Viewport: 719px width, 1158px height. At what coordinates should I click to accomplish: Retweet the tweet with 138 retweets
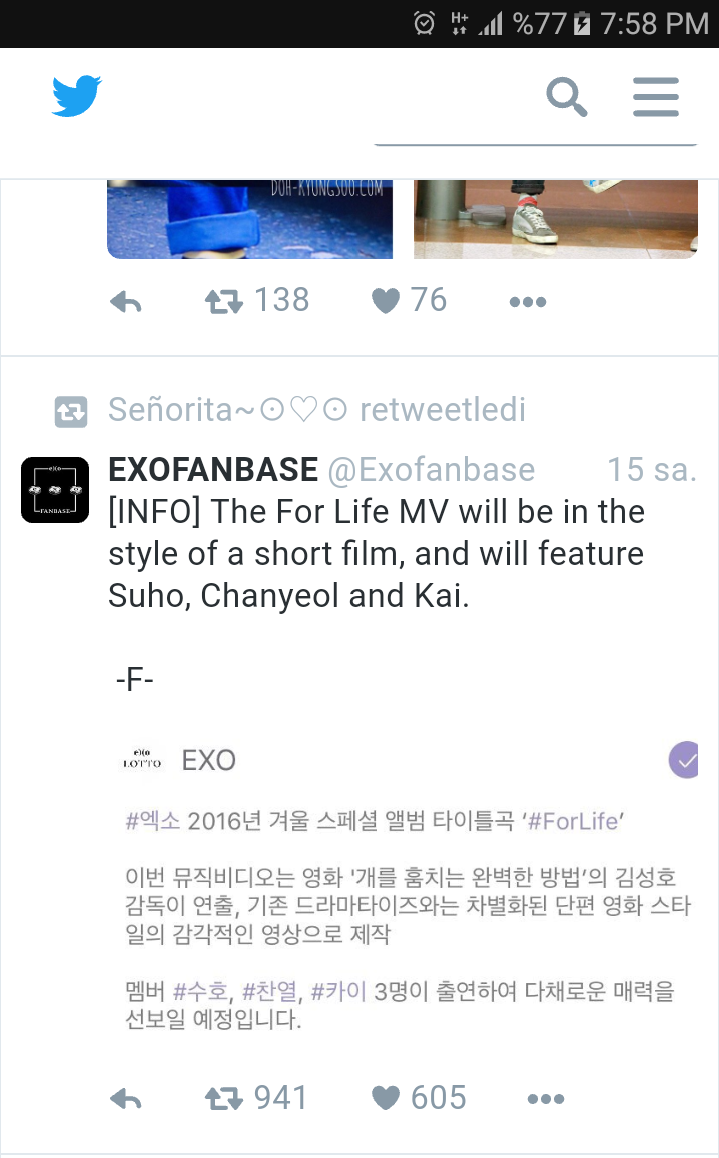tap(224, 301)
